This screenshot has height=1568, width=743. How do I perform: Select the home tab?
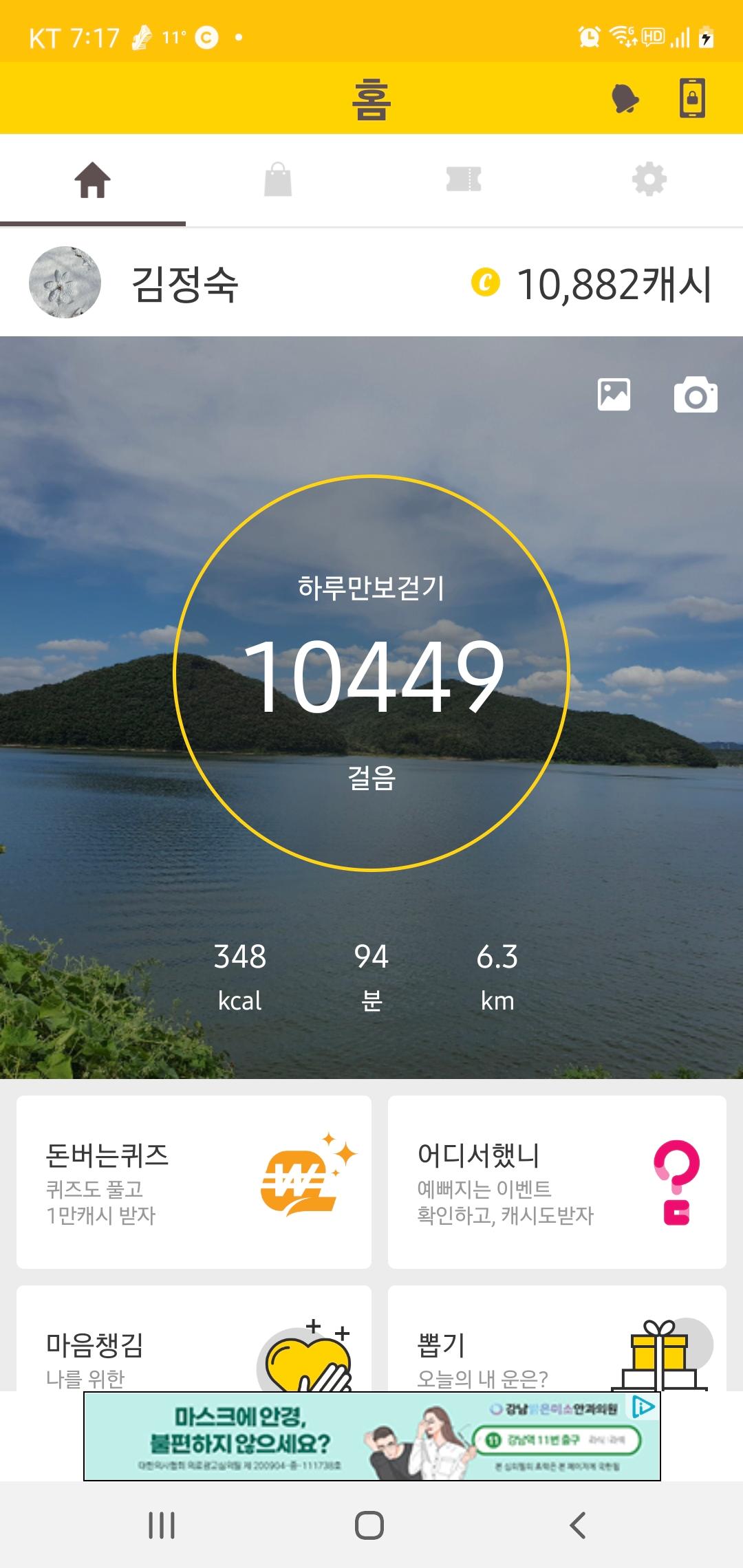coord(93,180)
